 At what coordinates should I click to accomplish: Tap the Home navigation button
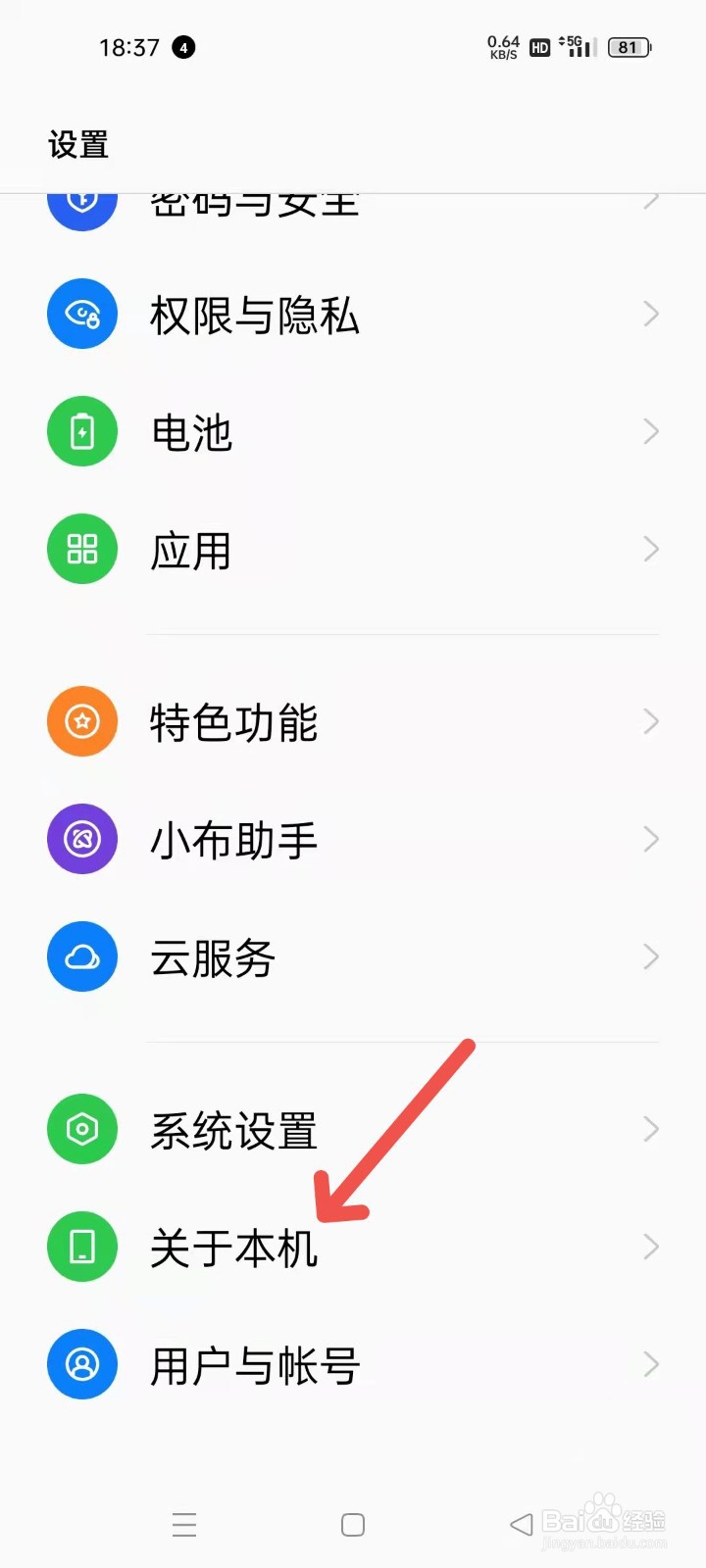[352, 1524]
